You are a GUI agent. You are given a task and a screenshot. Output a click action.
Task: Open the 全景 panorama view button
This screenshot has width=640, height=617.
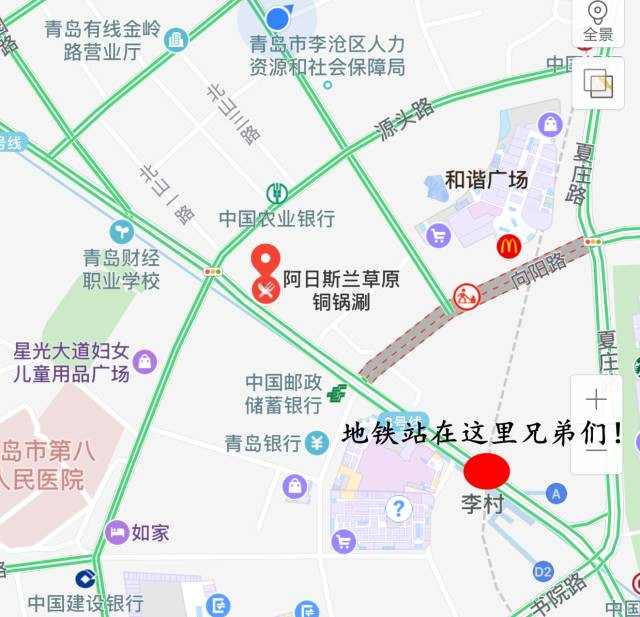pos(598,21)
